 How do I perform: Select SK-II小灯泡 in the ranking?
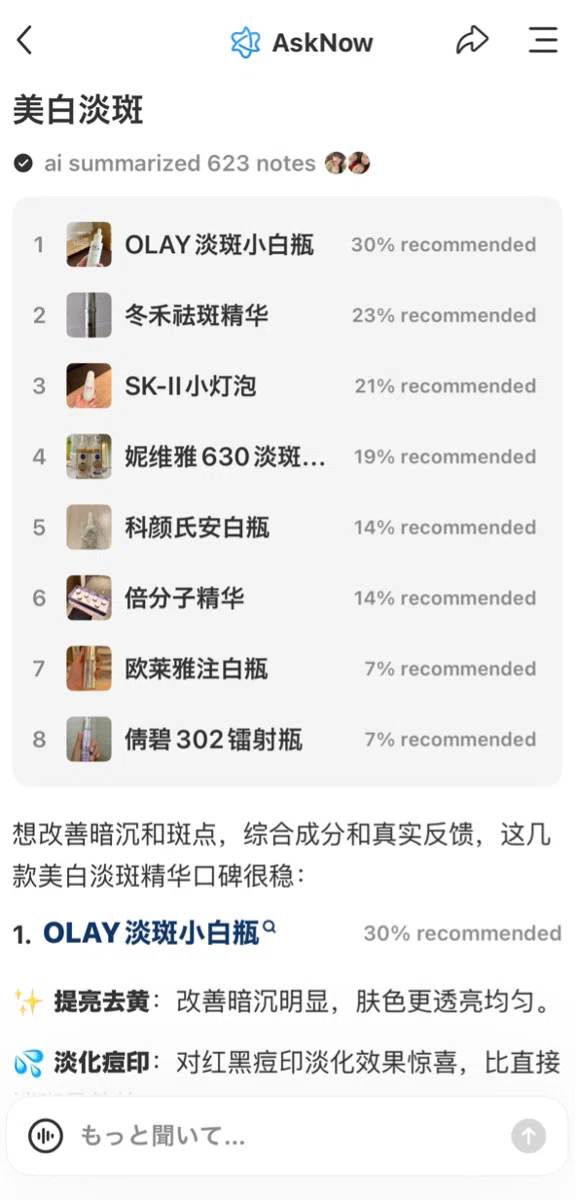pyautogui.click(x=286, y=386)
